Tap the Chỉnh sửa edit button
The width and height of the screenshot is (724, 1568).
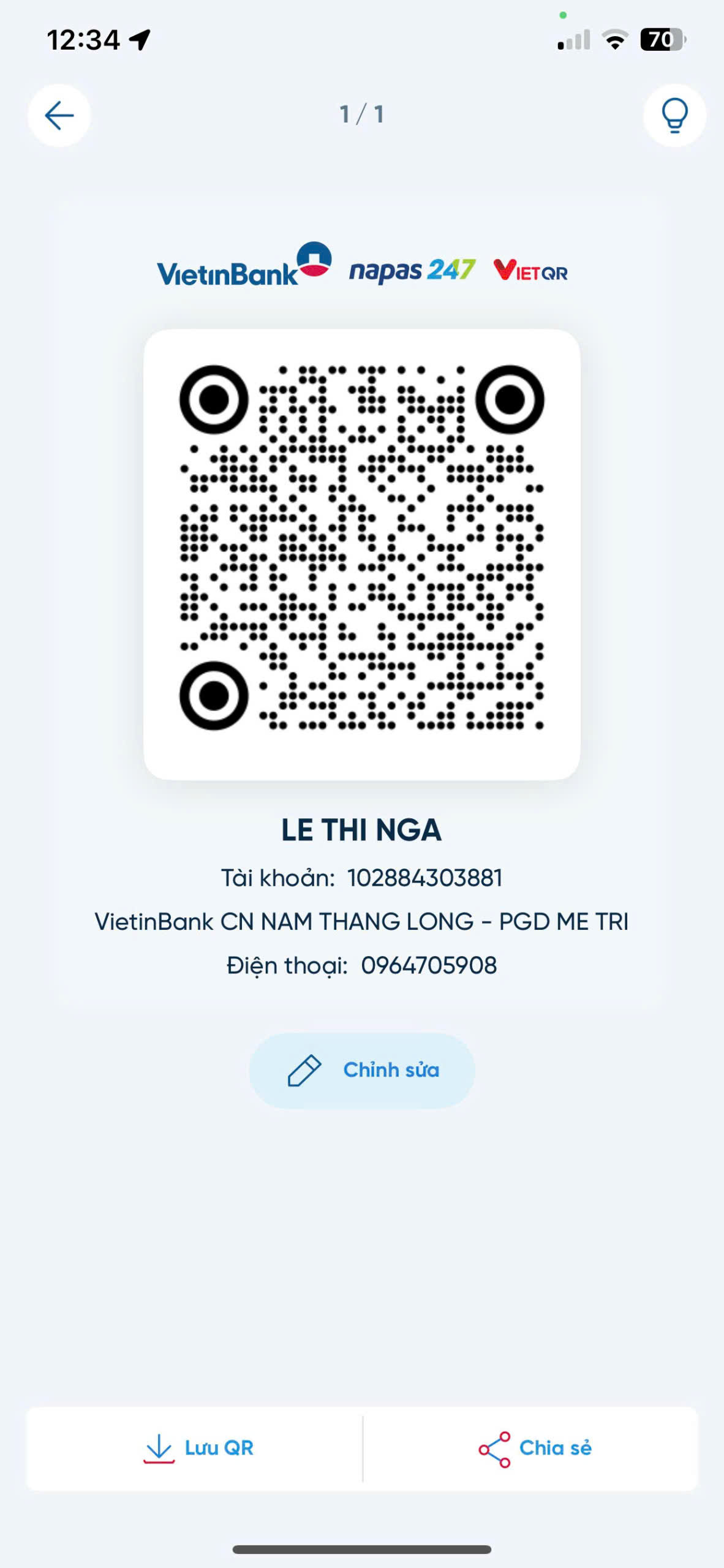pos(362,1070)
